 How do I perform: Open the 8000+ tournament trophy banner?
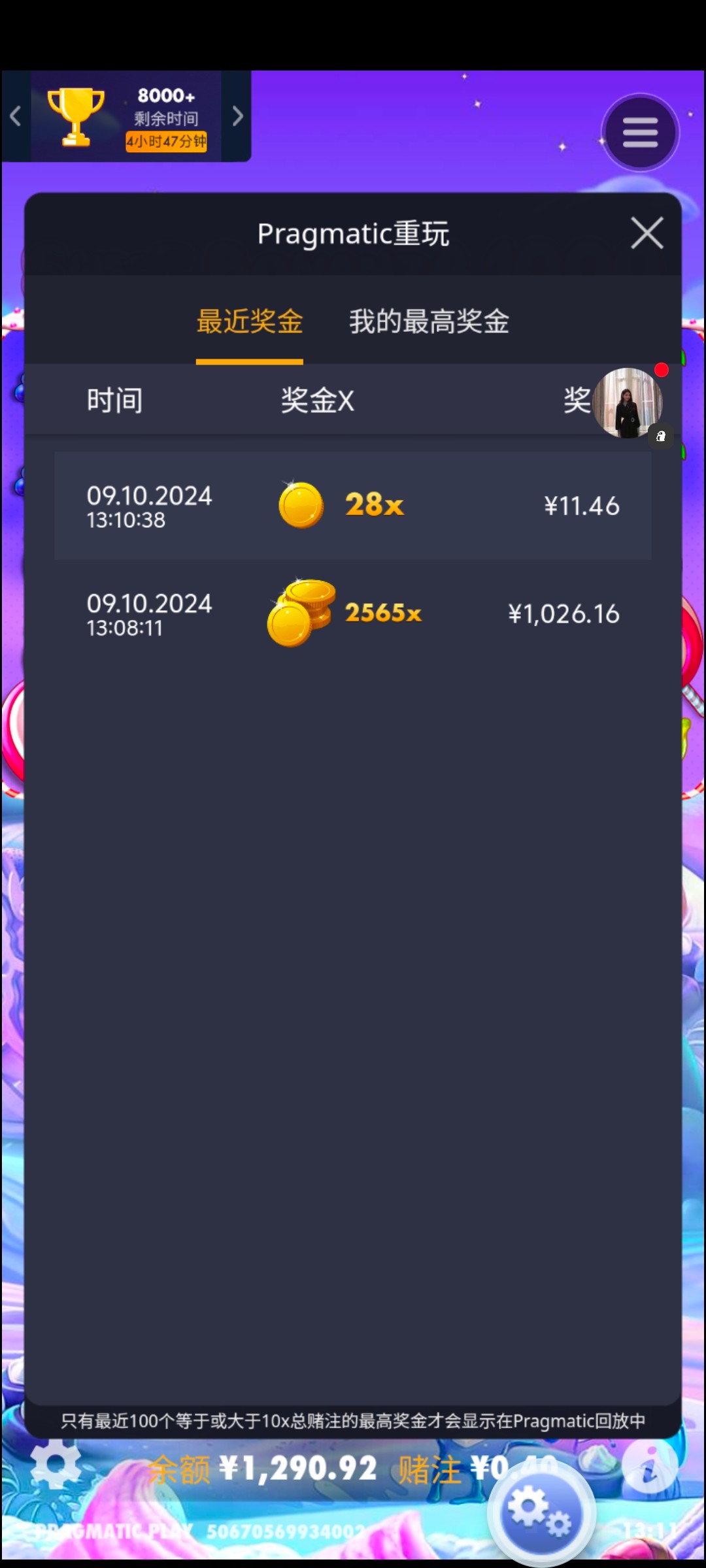(x=127, y=116)
